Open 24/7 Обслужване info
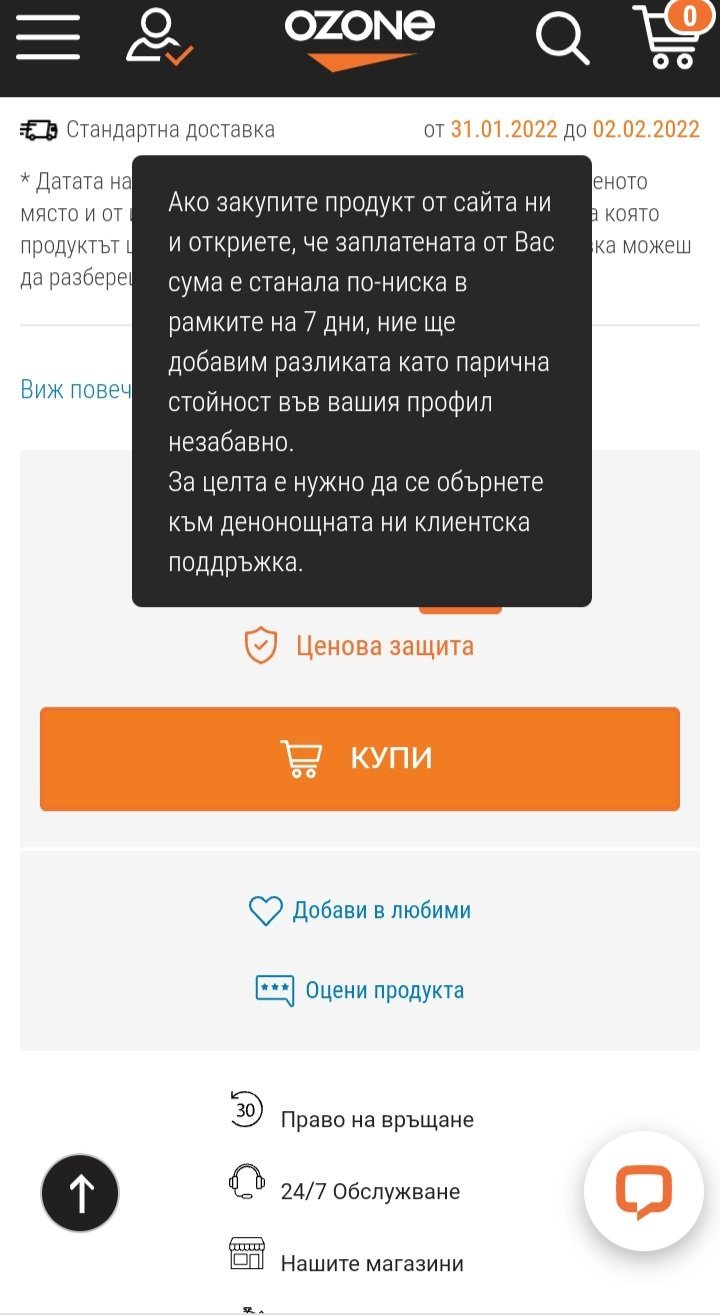This screenshot has width=720, height=1315. pos(368,1191)
